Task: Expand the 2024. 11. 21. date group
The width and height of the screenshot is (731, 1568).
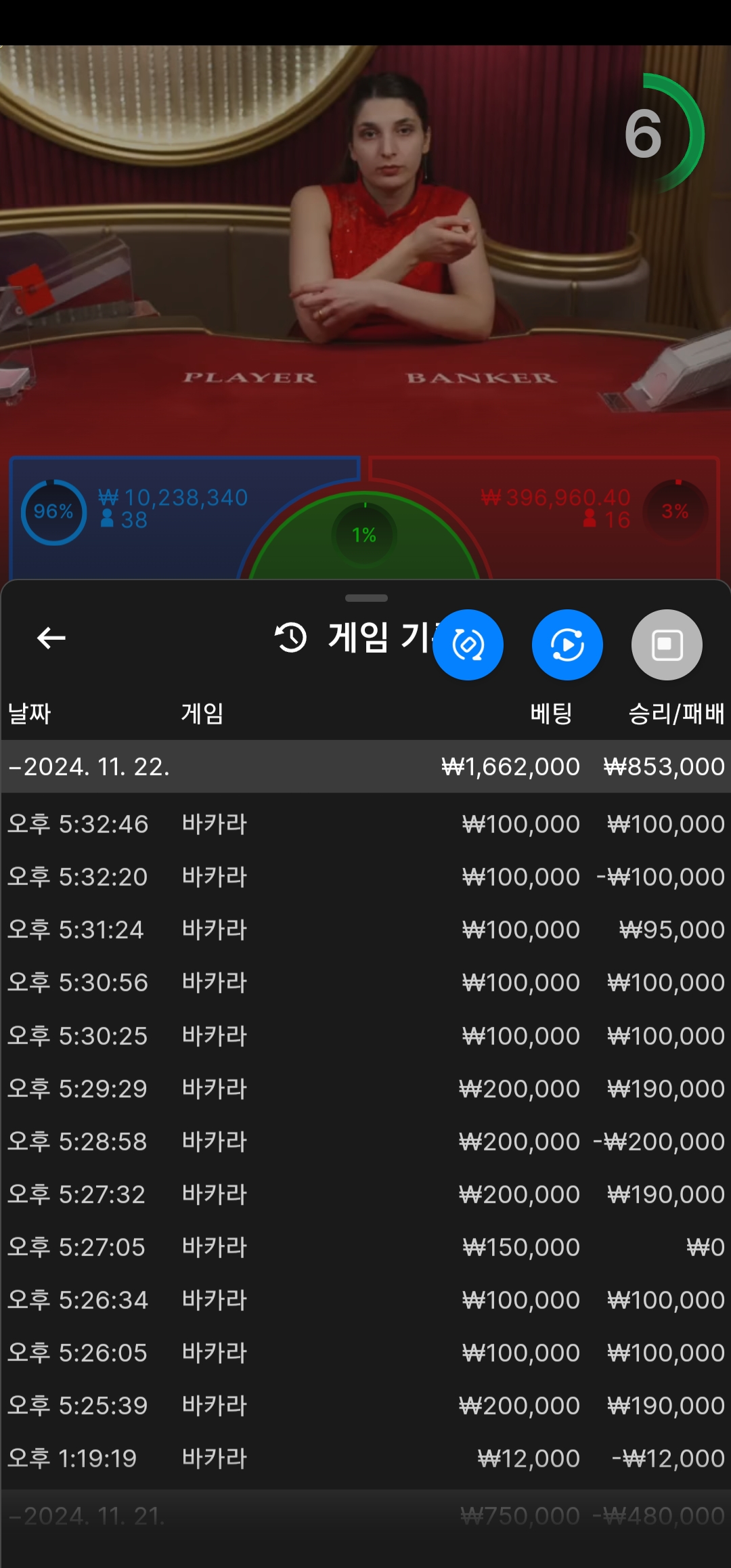Action: pos(365,1516)
